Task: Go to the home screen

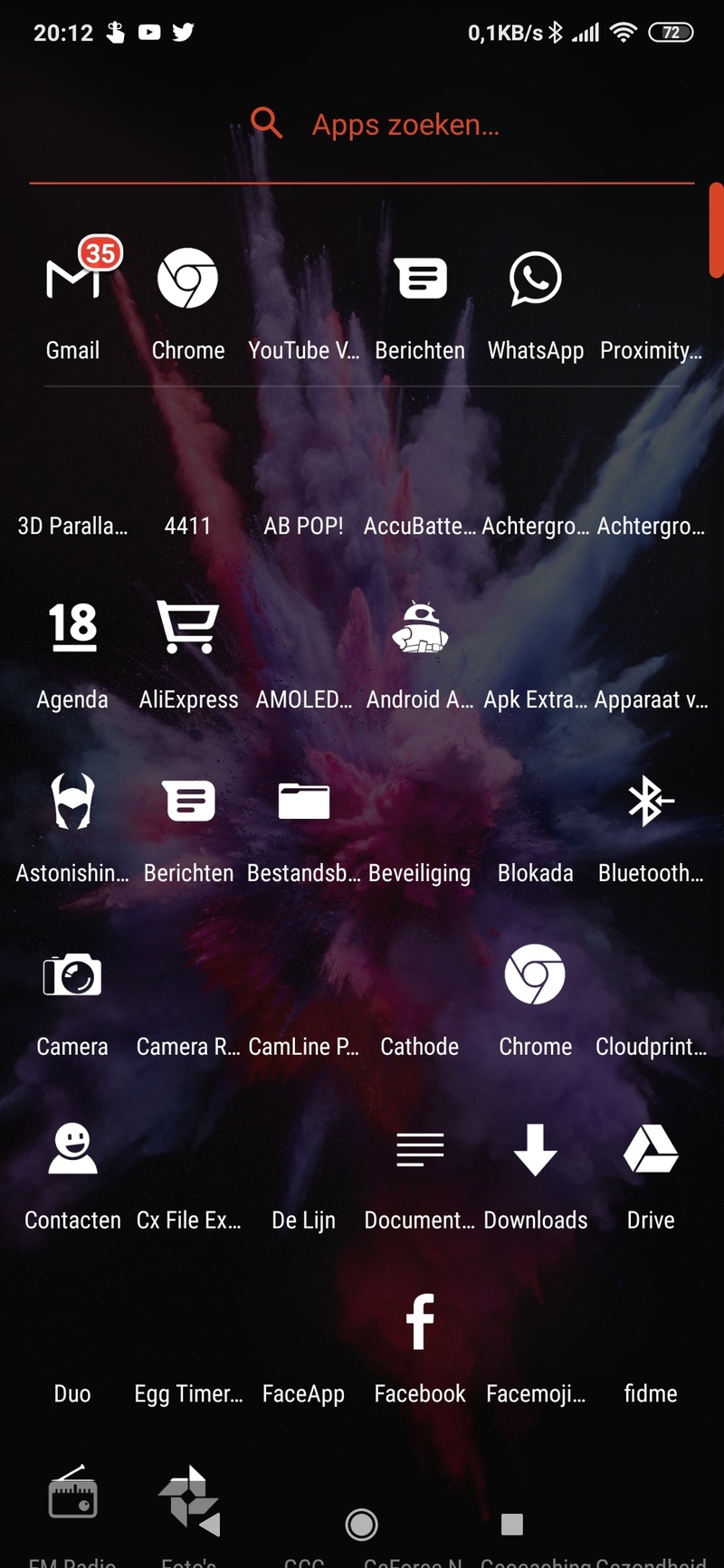Action: click(x=362, y=1525)
